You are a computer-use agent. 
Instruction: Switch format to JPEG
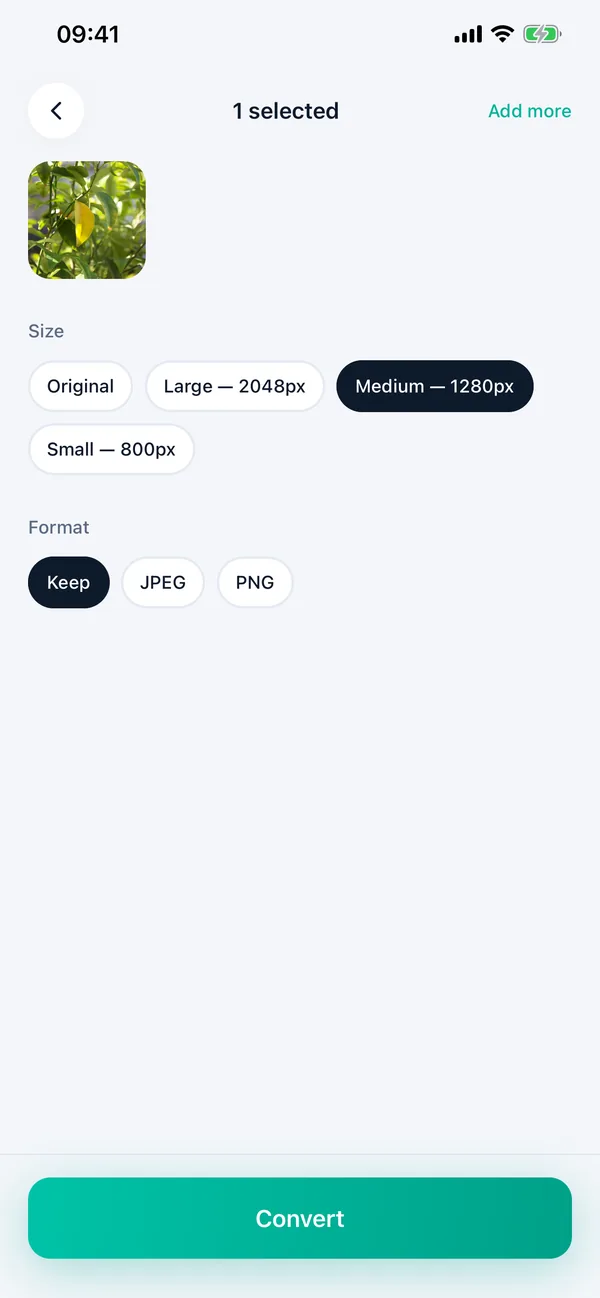(163, 582)
